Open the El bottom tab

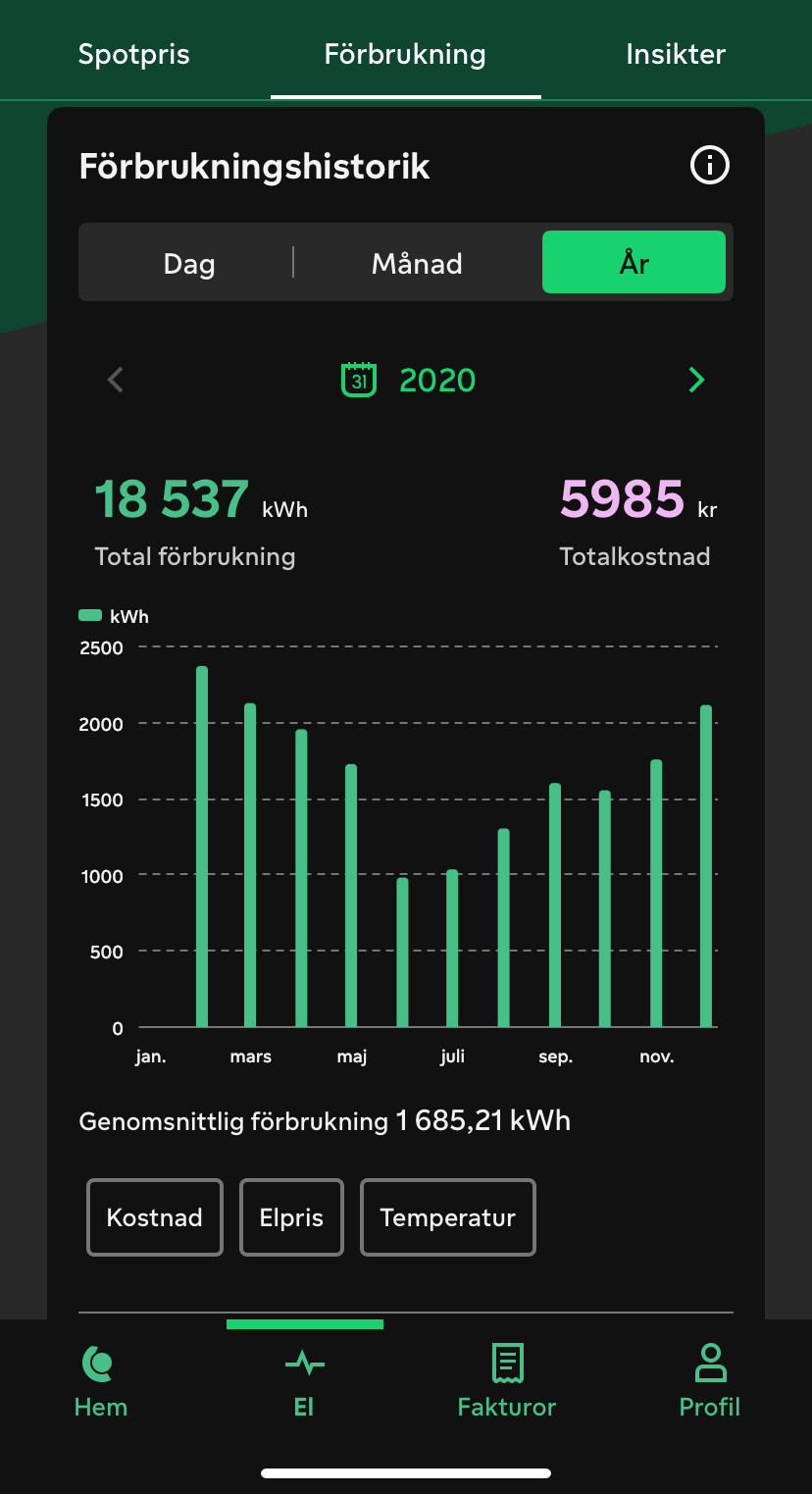(304, 1381)
